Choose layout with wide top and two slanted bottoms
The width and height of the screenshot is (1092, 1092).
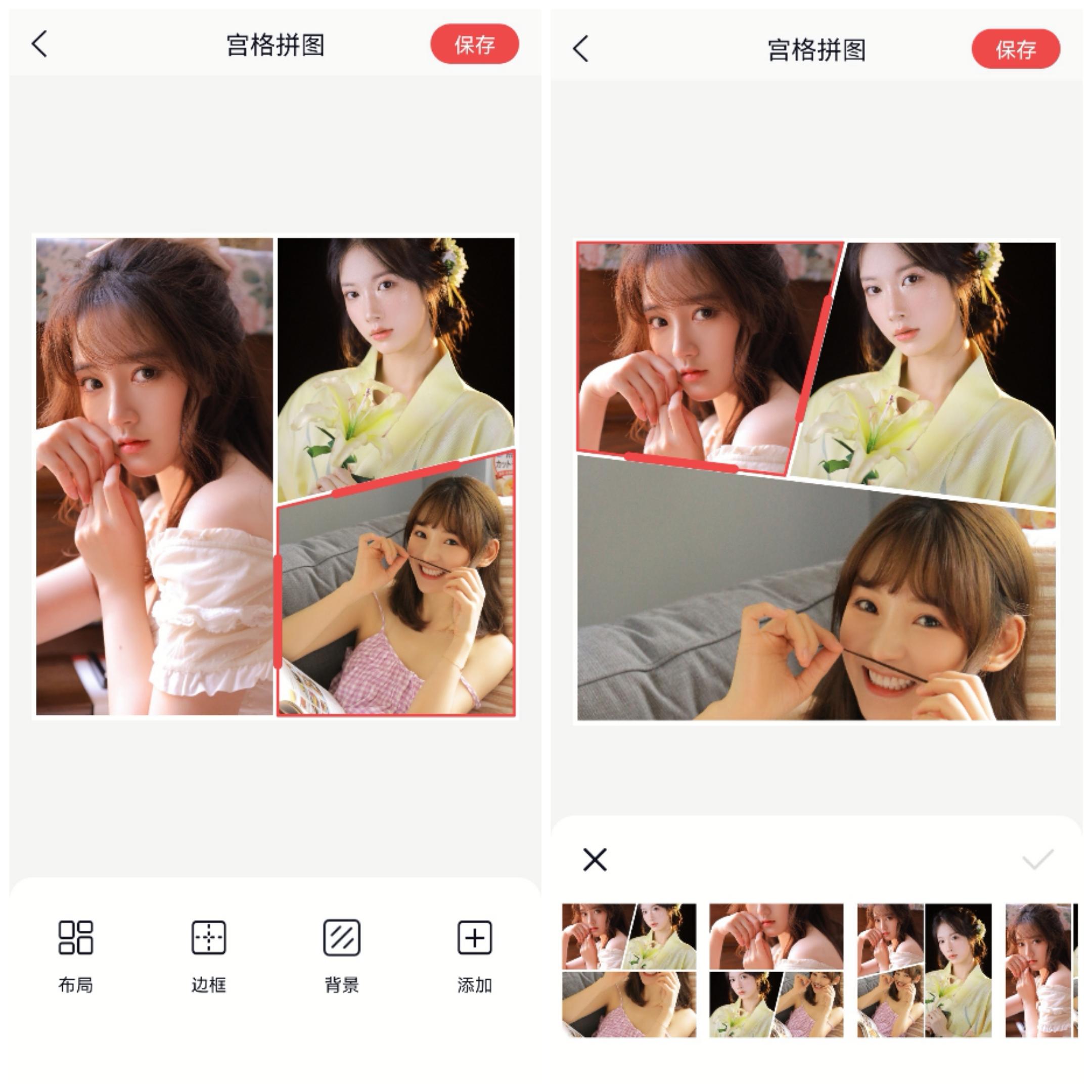(776, 970)
